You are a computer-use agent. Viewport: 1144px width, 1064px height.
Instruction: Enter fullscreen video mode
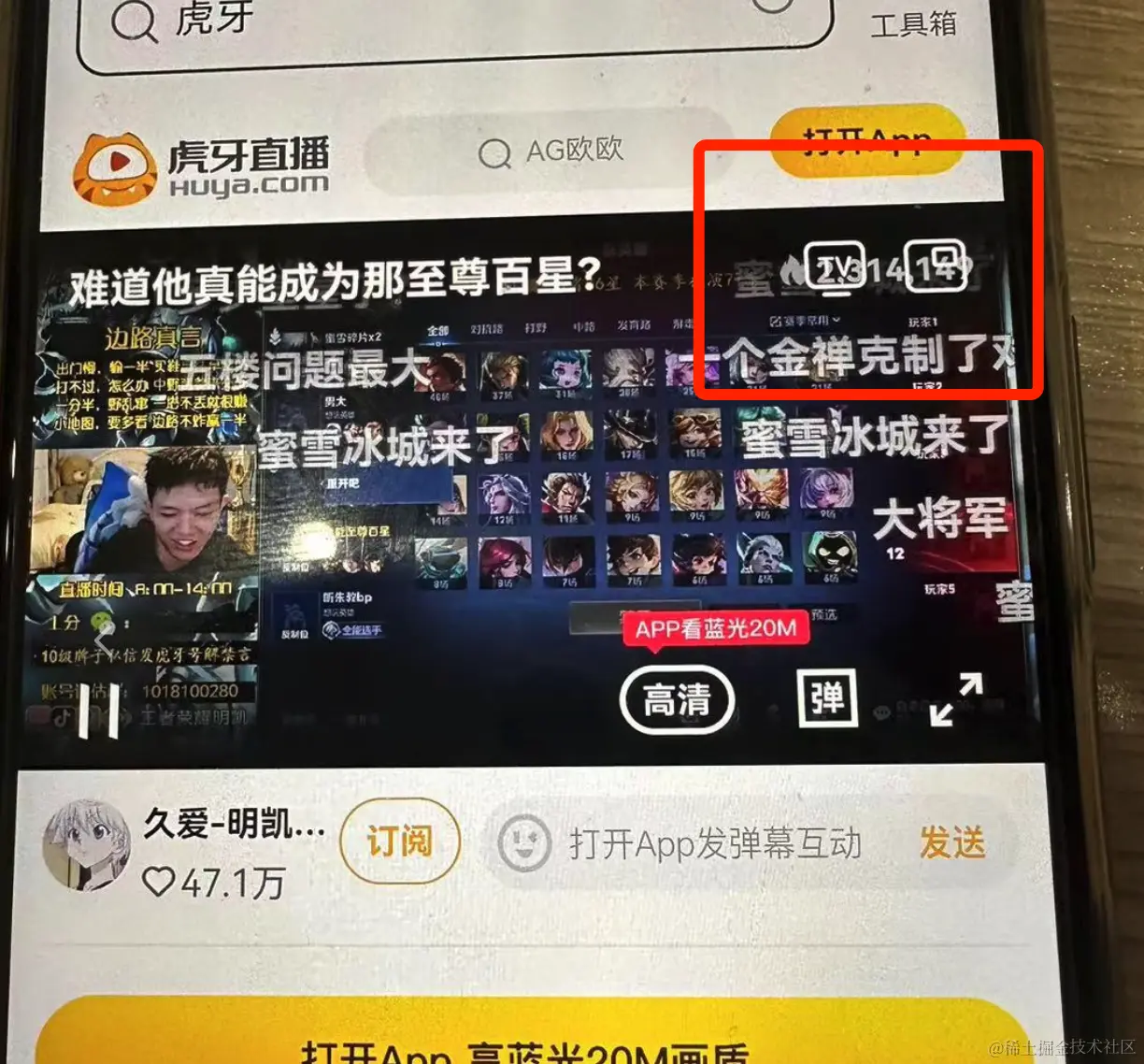tap(956, 699)
